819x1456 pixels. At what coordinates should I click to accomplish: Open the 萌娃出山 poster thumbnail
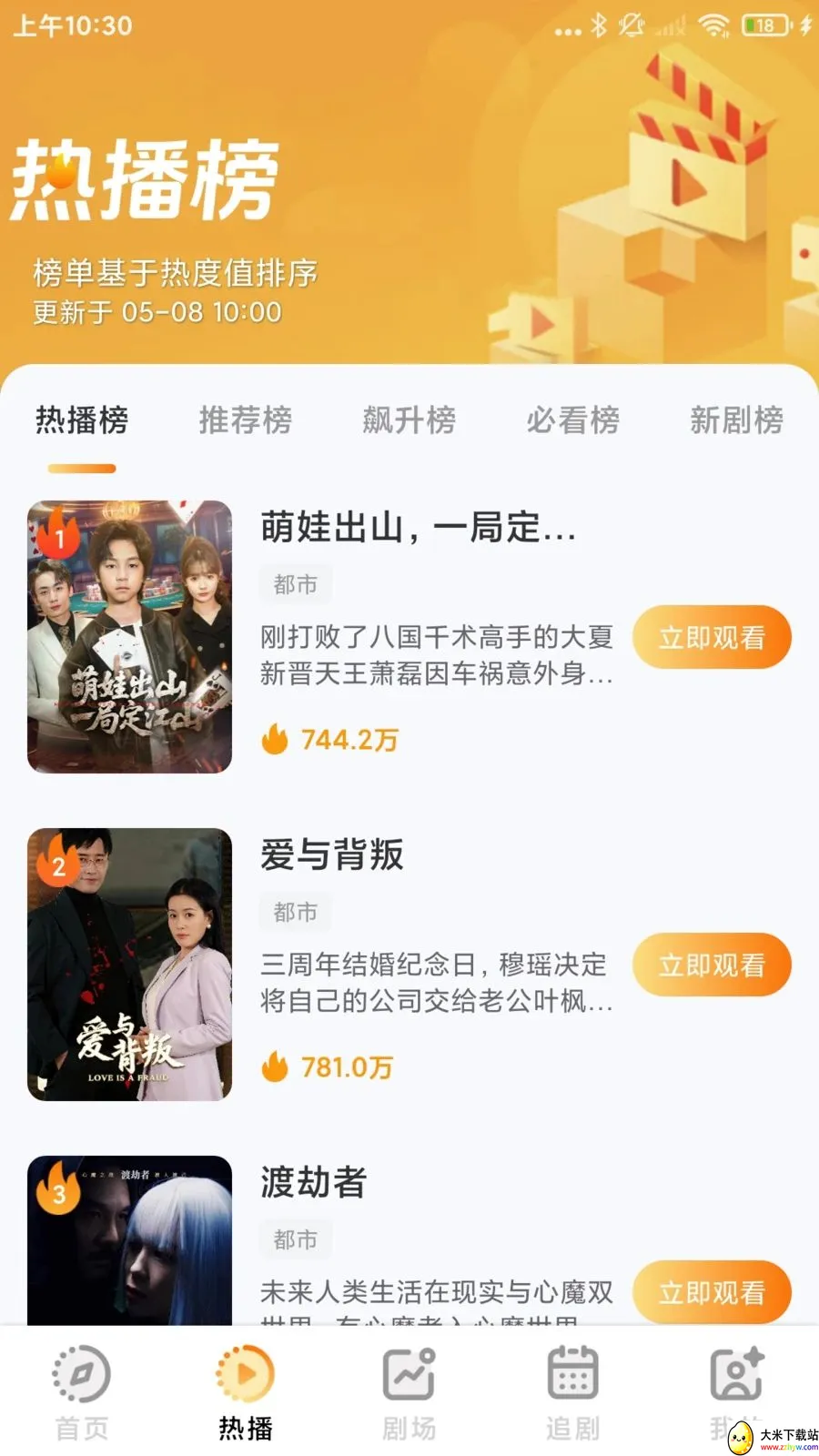point(129,637)
